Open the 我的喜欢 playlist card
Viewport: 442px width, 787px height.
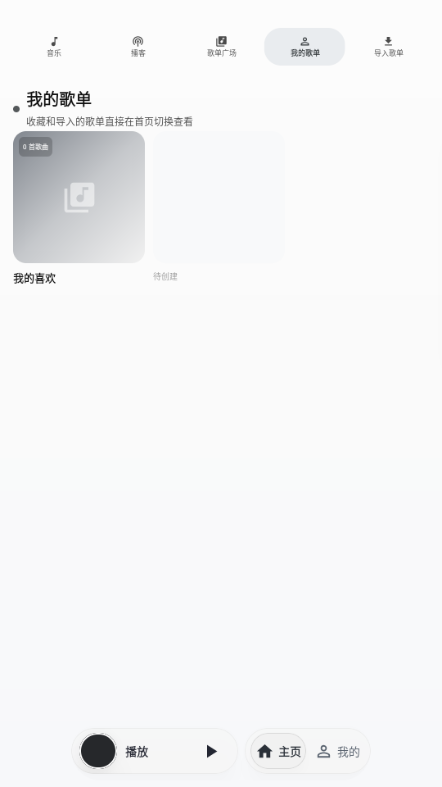pyautogui.click(x=79, y=197)
